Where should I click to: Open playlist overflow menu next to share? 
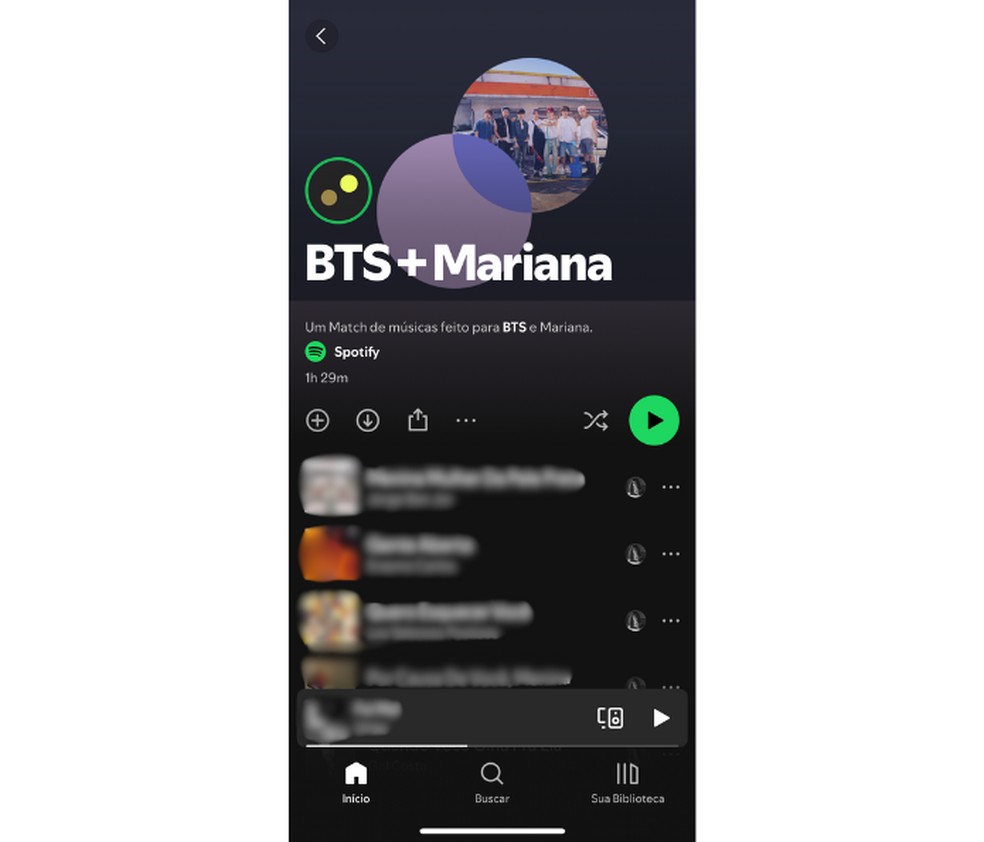pyautogui.click(x=466, y=421)
